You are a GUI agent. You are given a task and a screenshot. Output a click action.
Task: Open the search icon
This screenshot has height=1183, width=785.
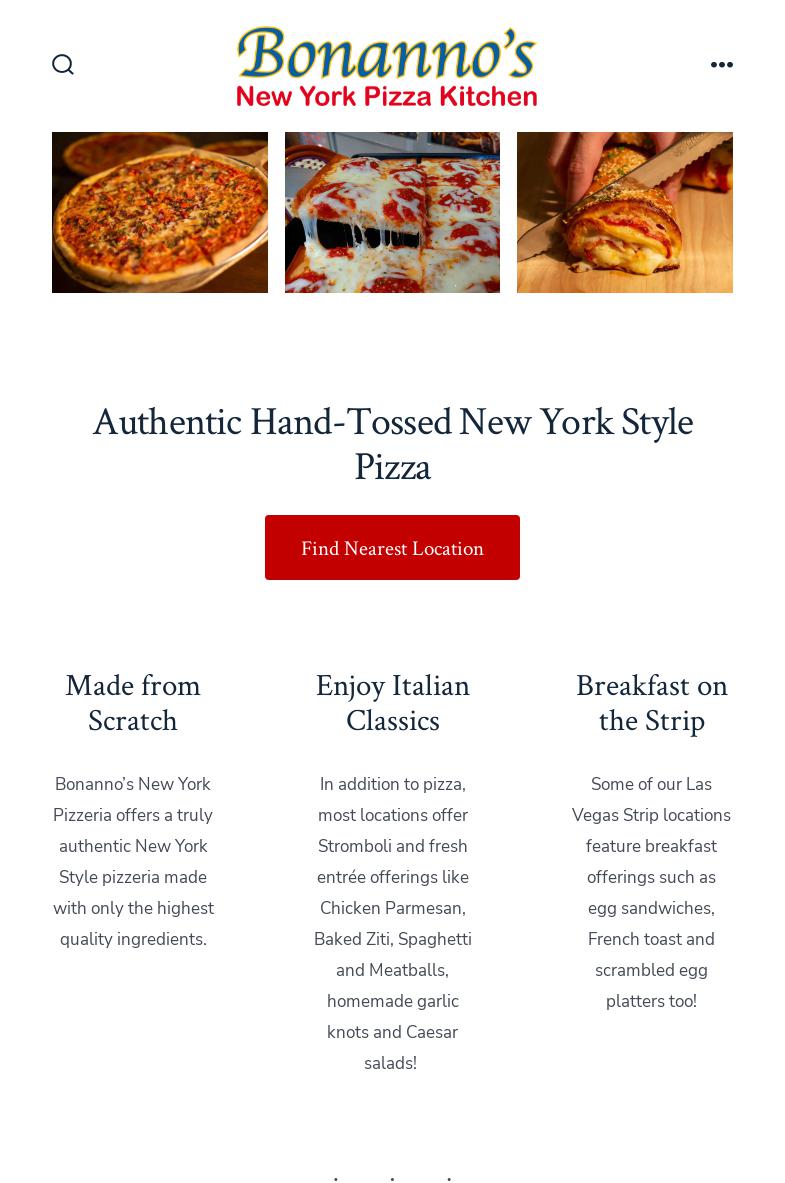[63, 65]
